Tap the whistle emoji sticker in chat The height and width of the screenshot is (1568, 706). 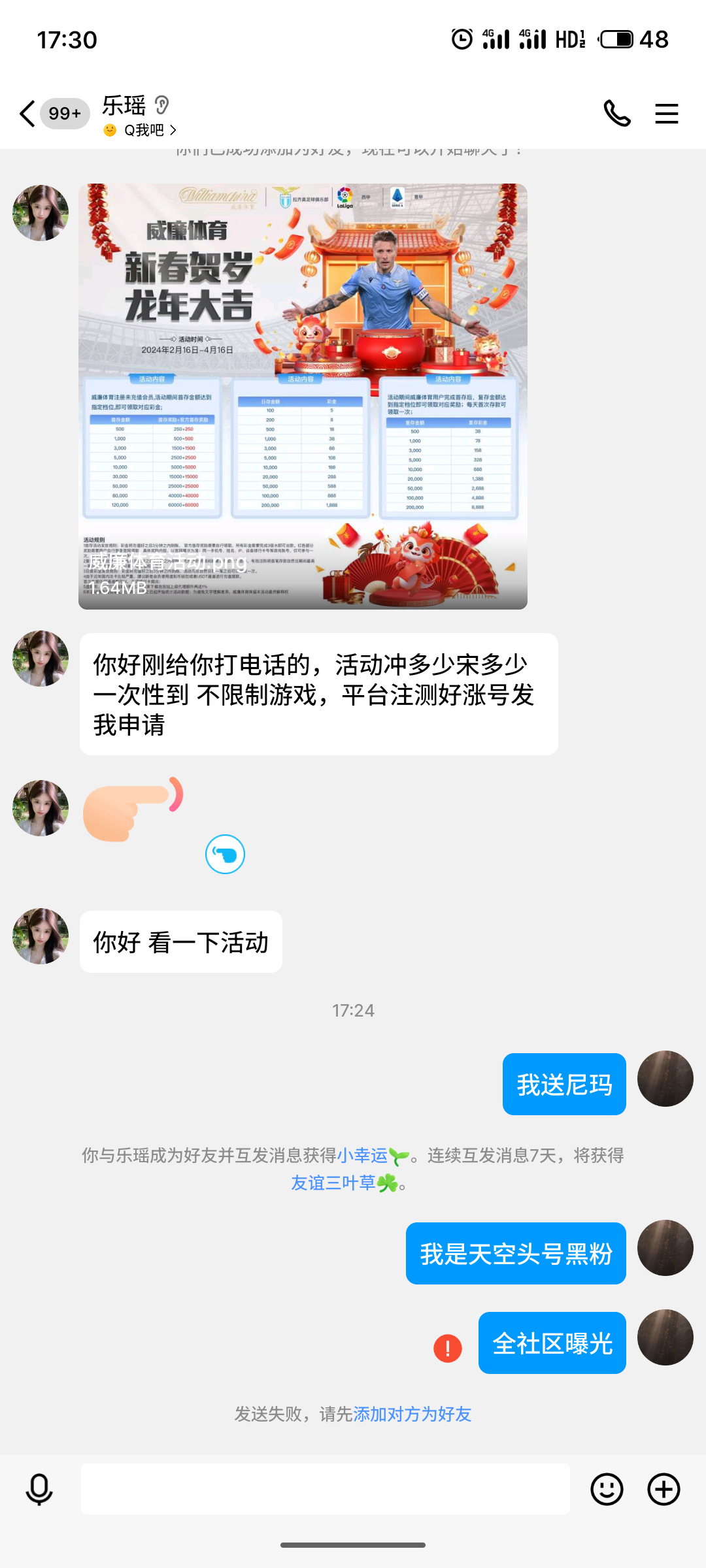(225, 853)
